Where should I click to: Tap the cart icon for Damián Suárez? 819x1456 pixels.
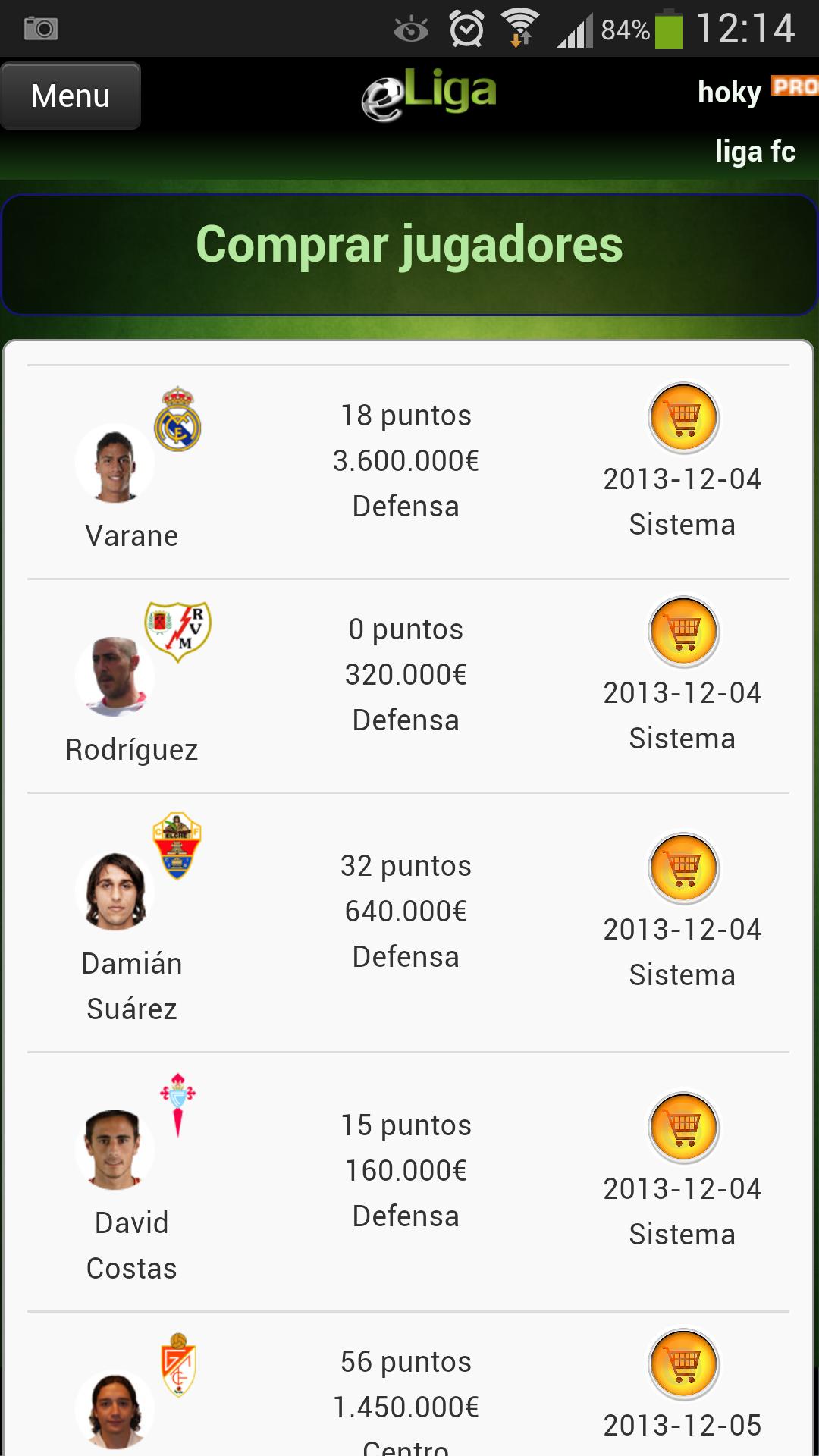pyautogui.click(x=683, y=868)
